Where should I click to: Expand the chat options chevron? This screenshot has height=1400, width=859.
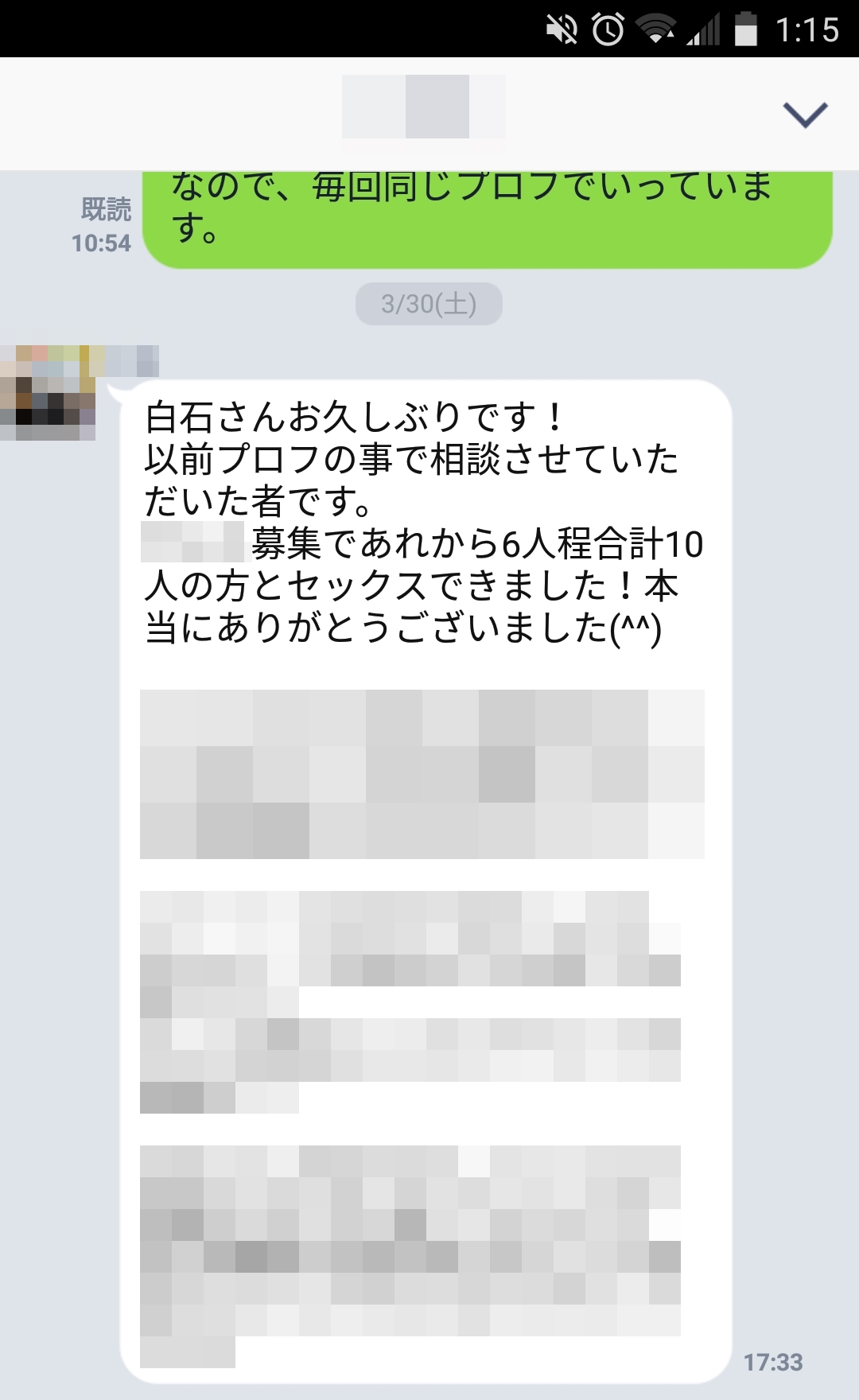[805, 115]
